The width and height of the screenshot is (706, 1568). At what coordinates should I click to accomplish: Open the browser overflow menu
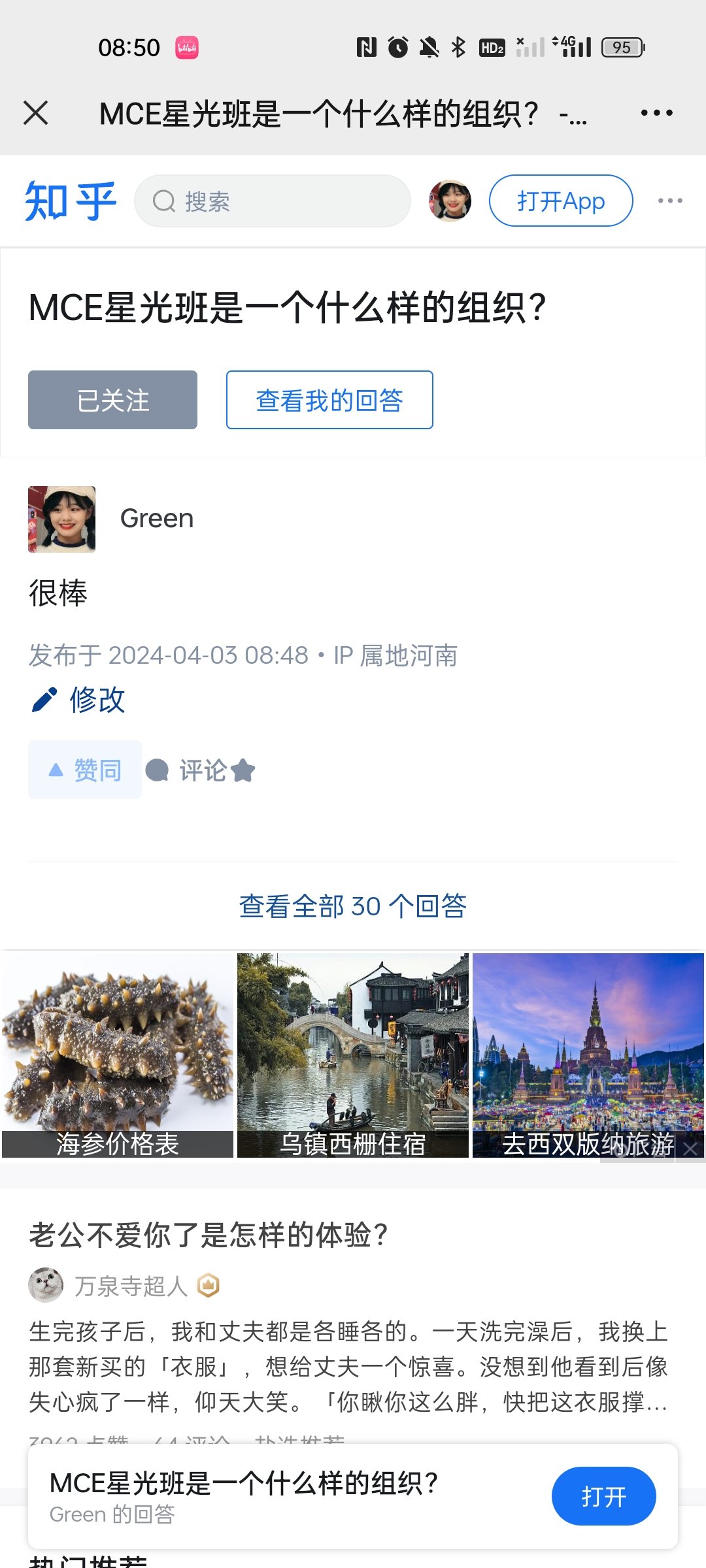(x=656, y=113)
